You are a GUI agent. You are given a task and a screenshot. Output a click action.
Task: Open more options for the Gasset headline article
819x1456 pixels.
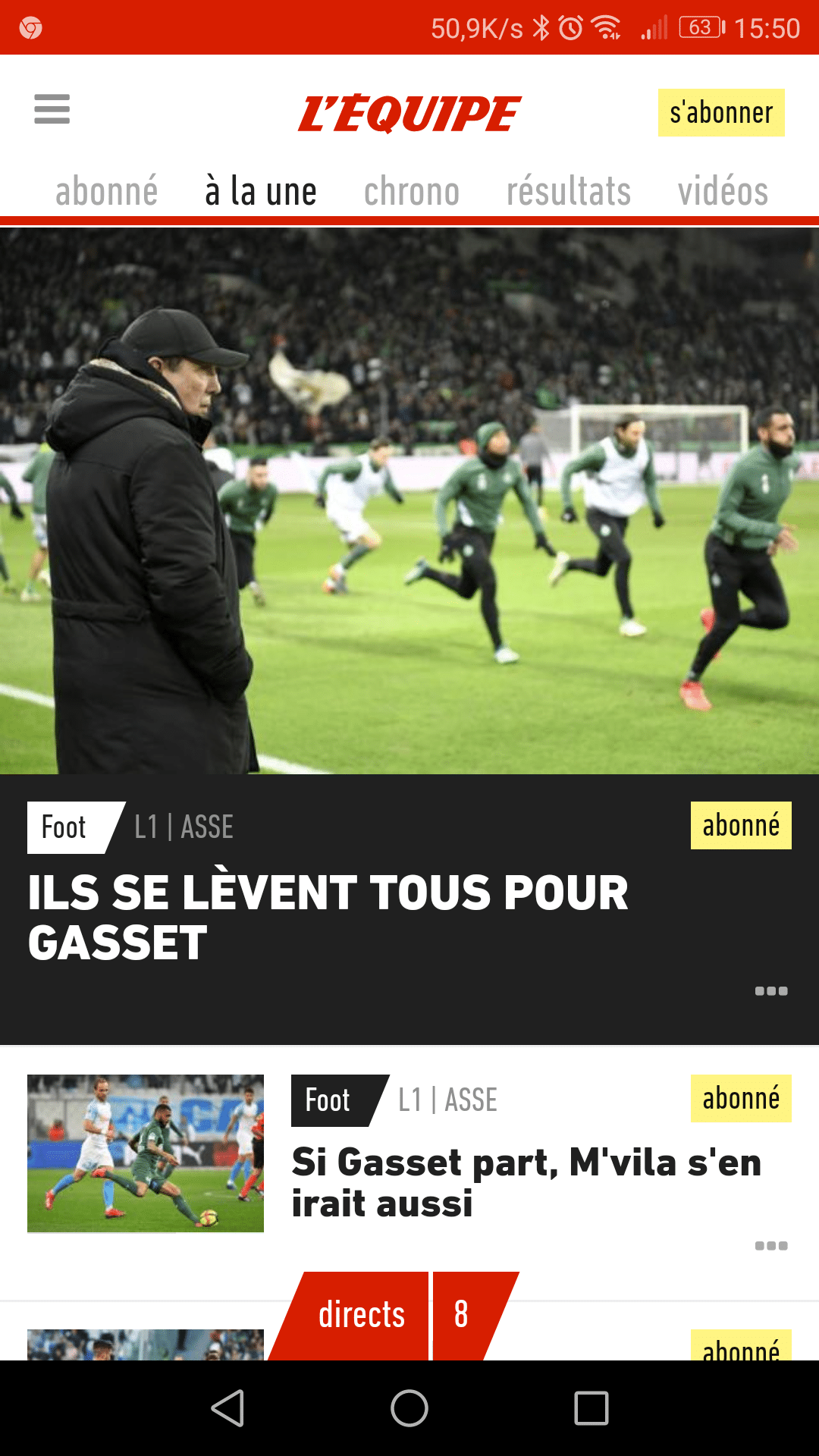click(x=771, y=991)
